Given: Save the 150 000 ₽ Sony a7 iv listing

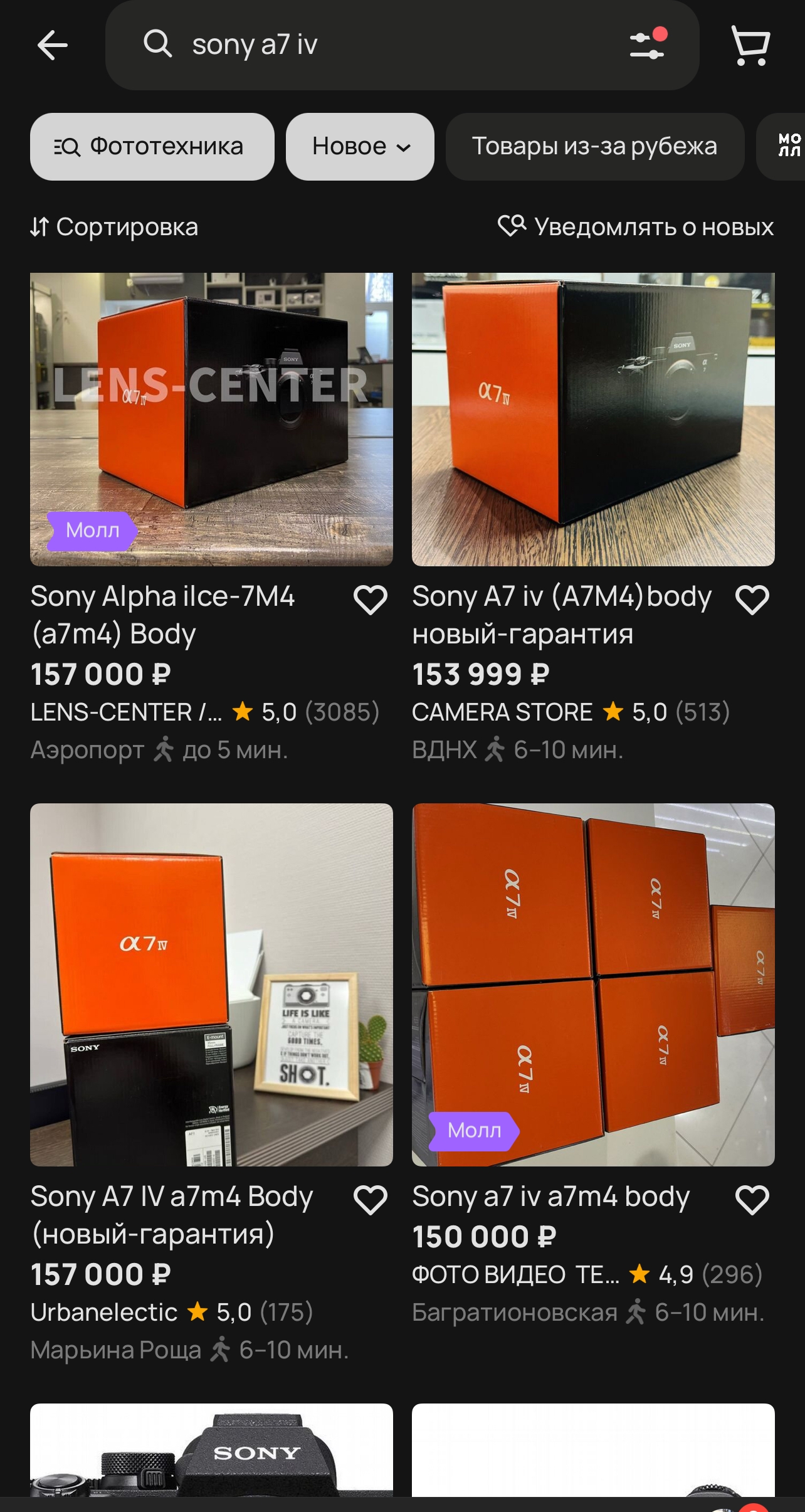Looking at the screenshot, I should (x=752, y=1200).
